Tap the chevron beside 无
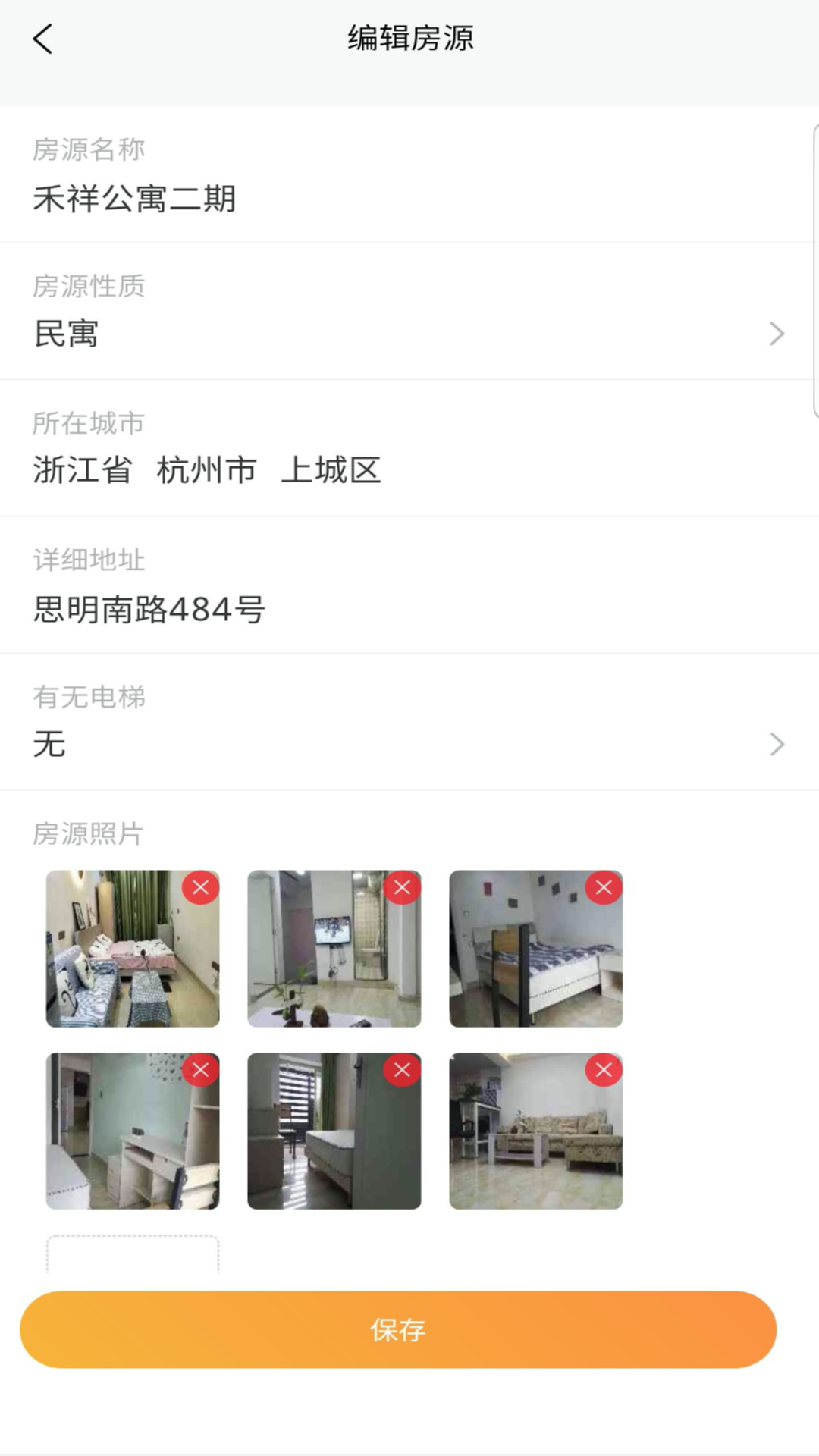 pos(776,744)
